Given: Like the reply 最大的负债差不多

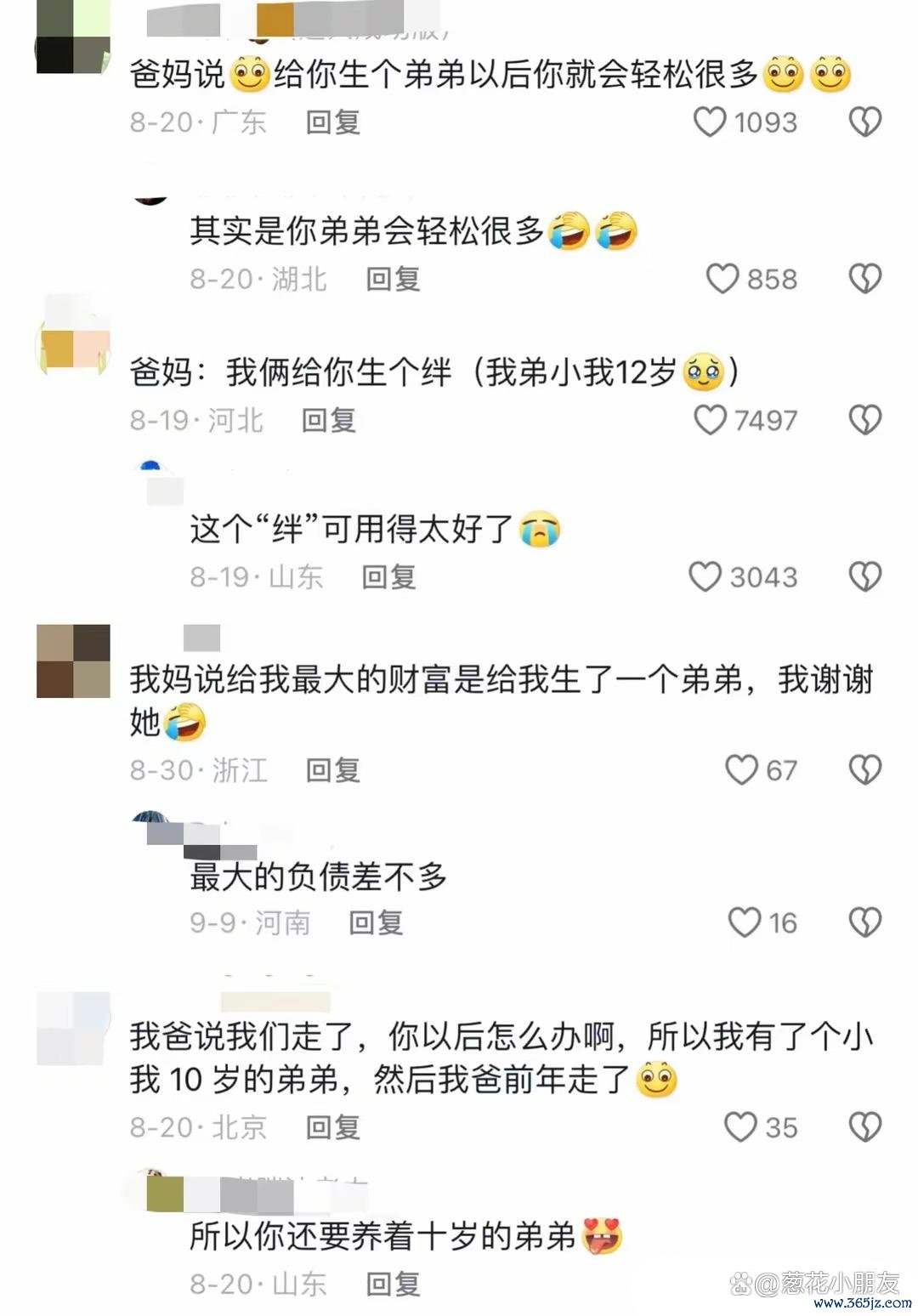Looking at the screenshot, I should [x=745, y=922].
